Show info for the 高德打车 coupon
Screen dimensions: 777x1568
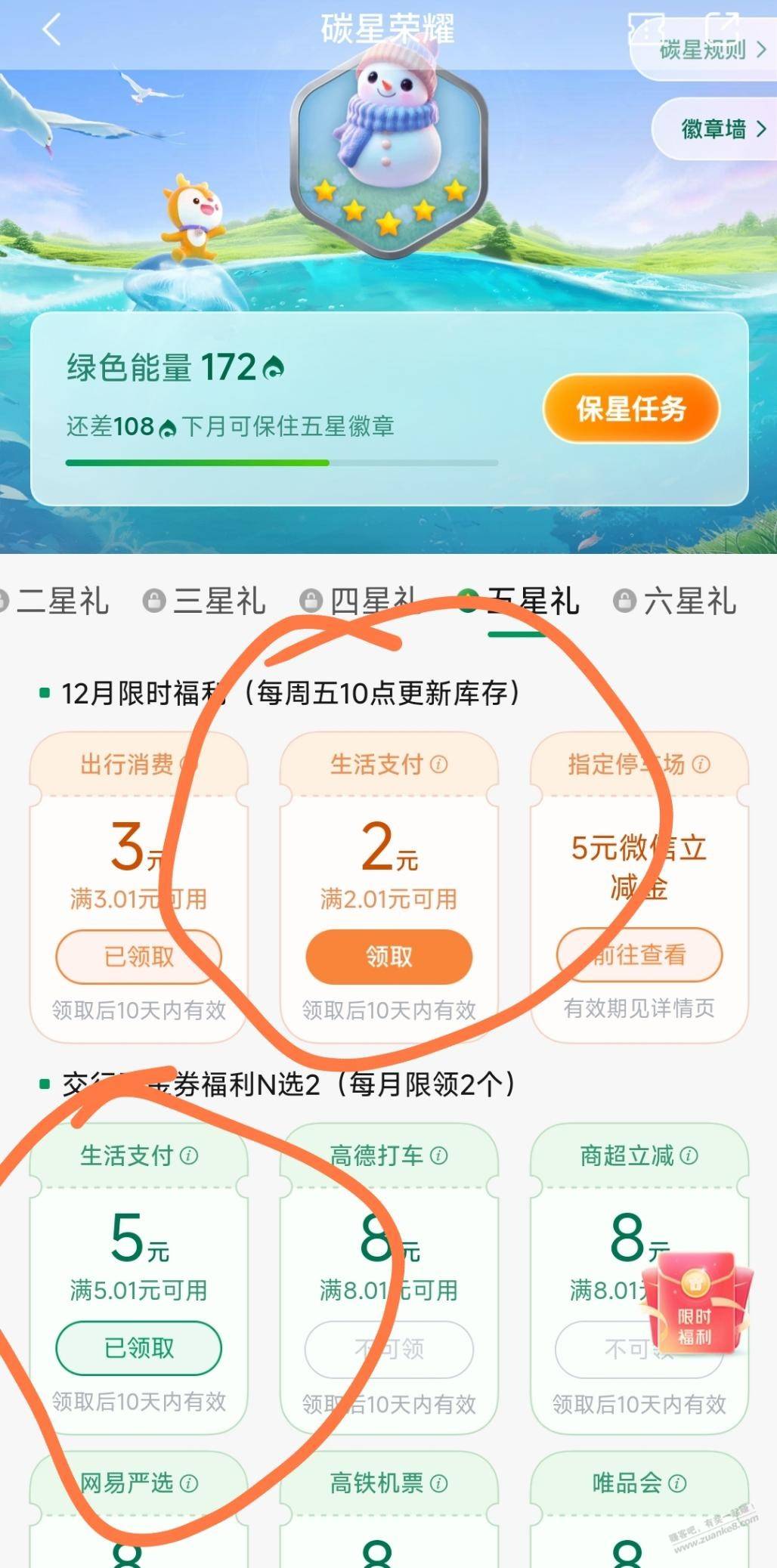click(438, 1155)
